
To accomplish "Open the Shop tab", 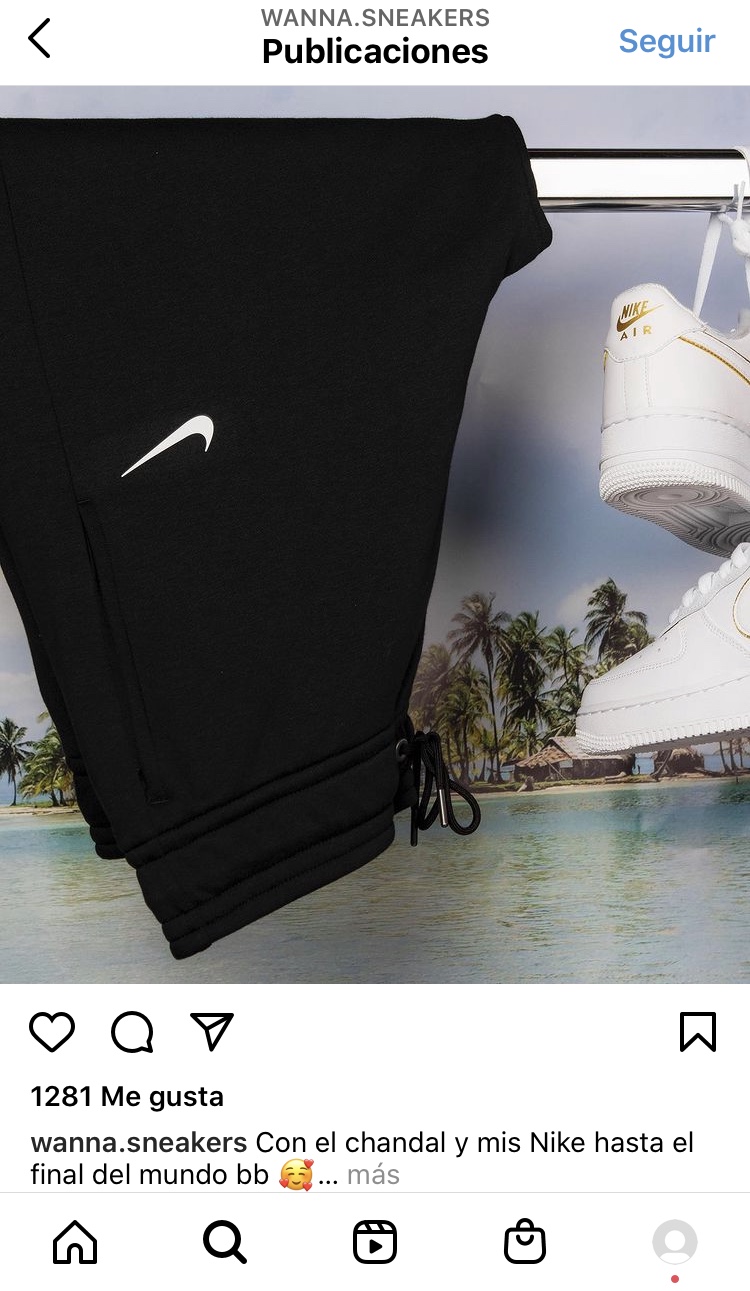I will [x=525, y=1242].
